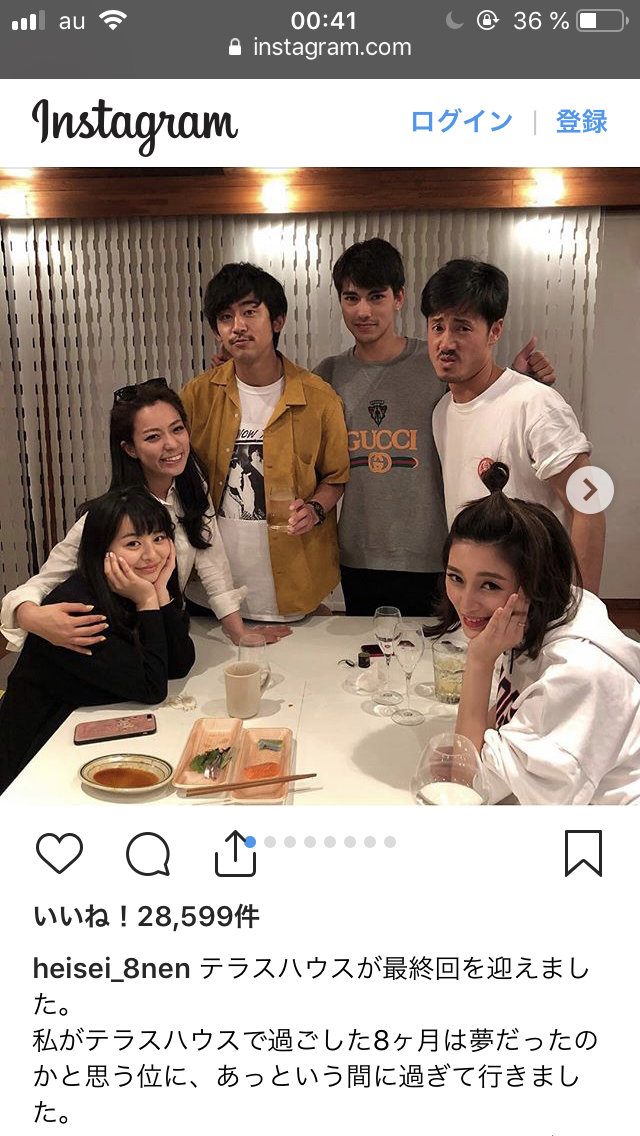Viewport: 640px width, 1136px height.
Task: Bookmark this post
Action: pyautogui.click(x=583, y=853)
